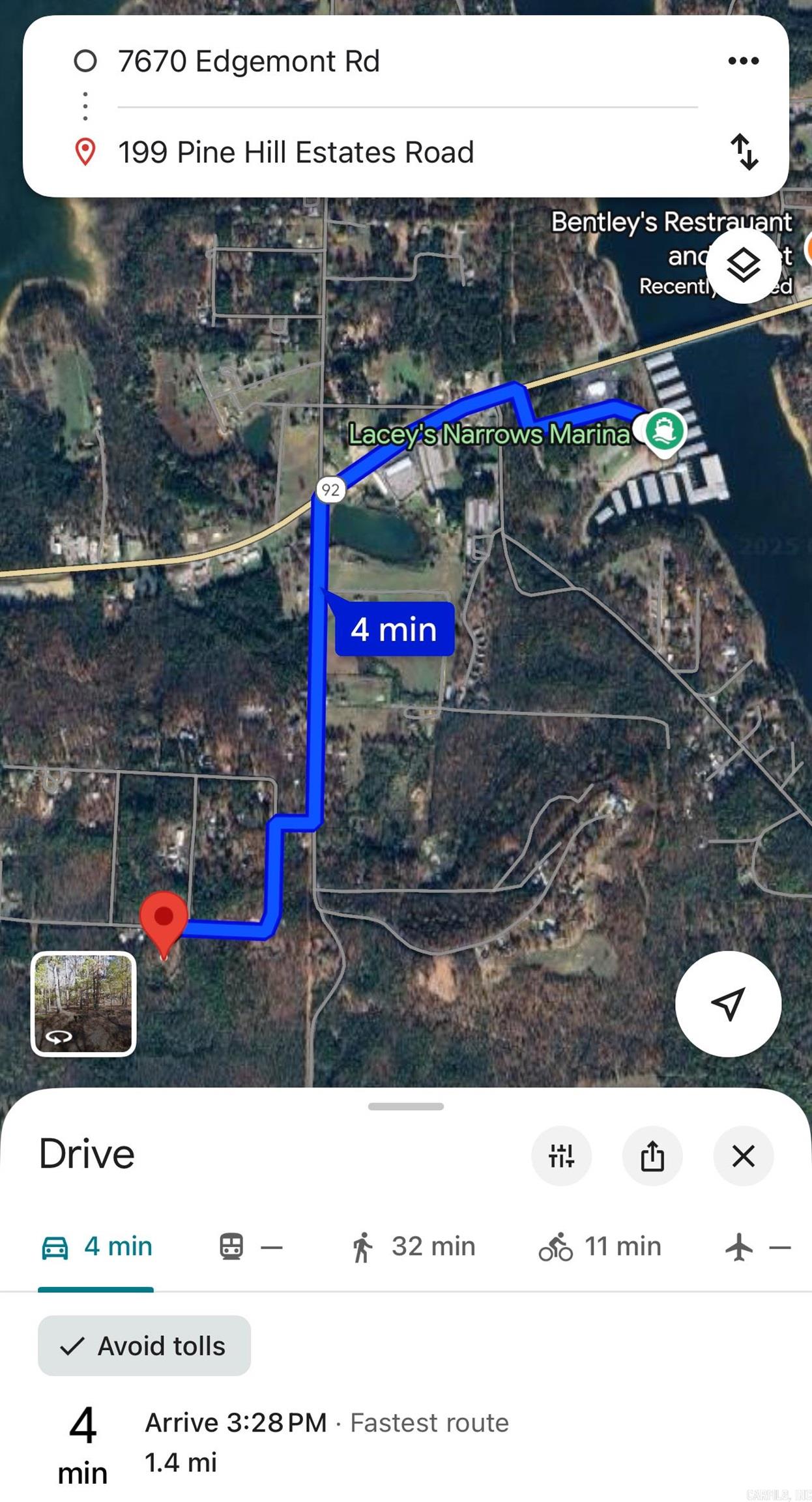
Task: Open the destination field for 199 Pine Hill Estates
Action: pos(297,152)
